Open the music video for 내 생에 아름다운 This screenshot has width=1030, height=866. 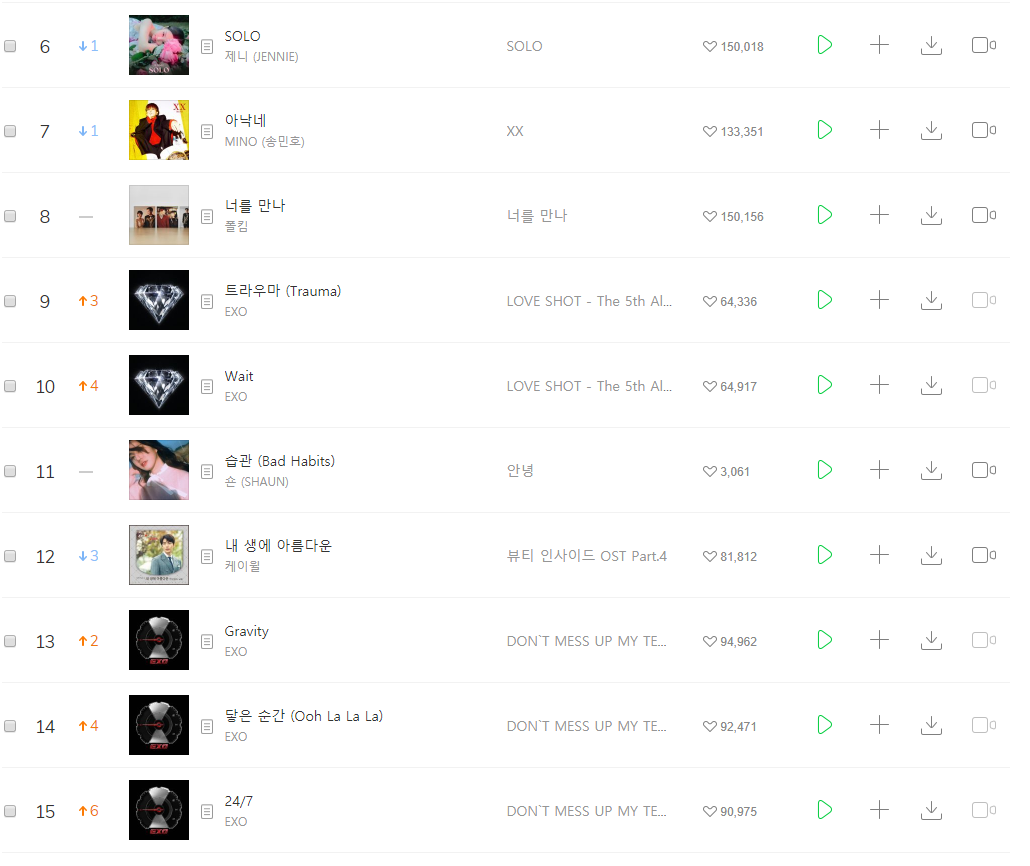[983, 555]
